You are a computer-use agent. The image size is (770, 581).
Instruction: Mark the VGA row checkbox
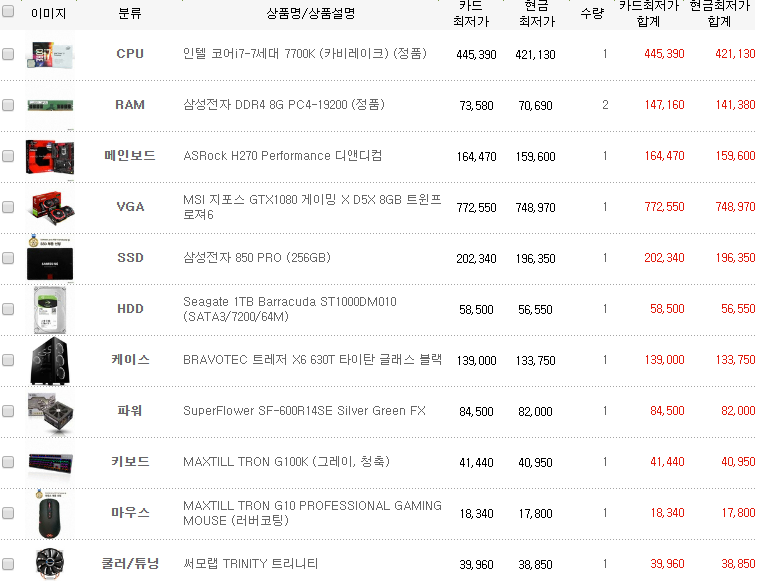(8, 207)
